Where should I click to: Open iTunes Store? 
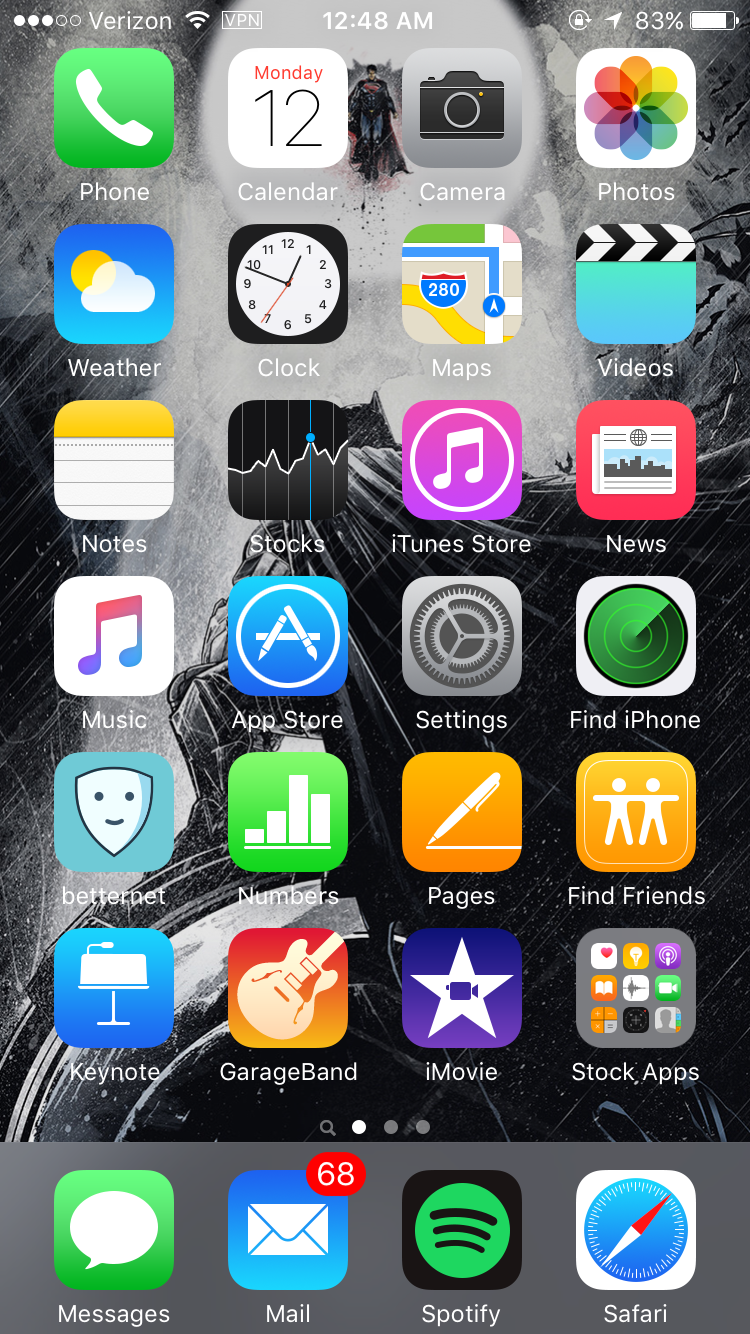[x=462, y=460]
